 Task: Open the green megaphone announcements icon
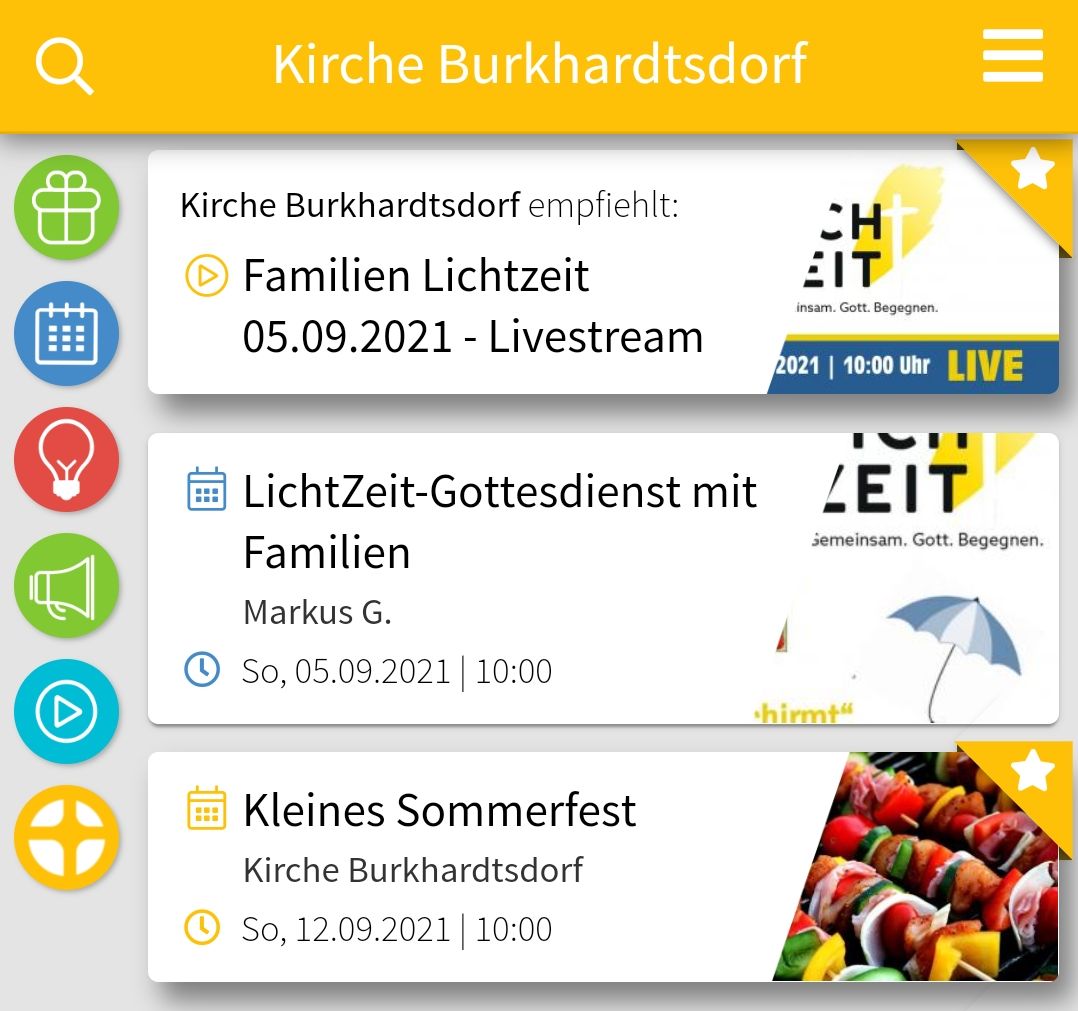[x=66, y=586]
